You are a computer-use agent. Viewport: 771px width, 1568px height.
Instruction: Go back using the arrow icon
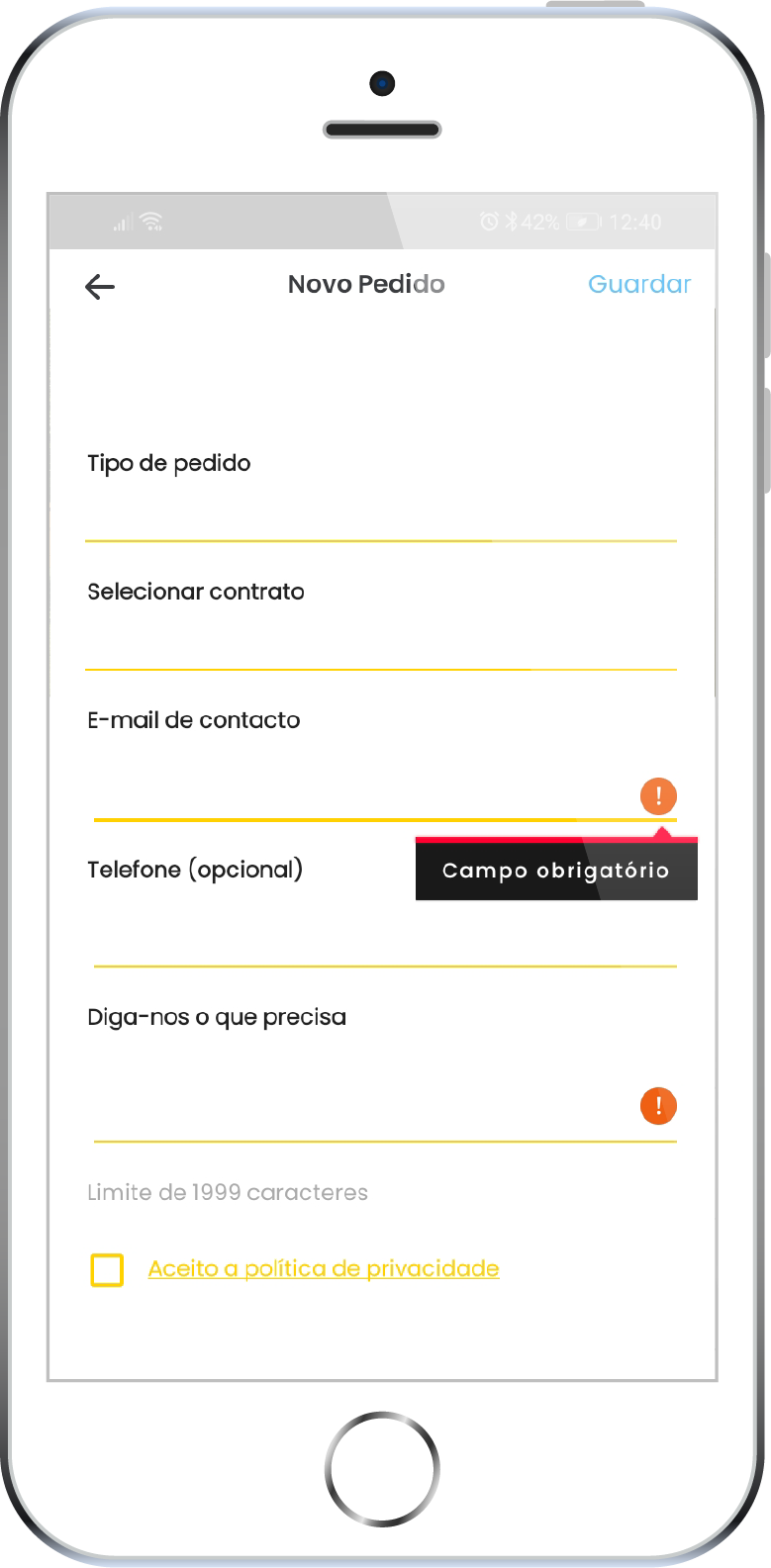[x=100, y=287]
